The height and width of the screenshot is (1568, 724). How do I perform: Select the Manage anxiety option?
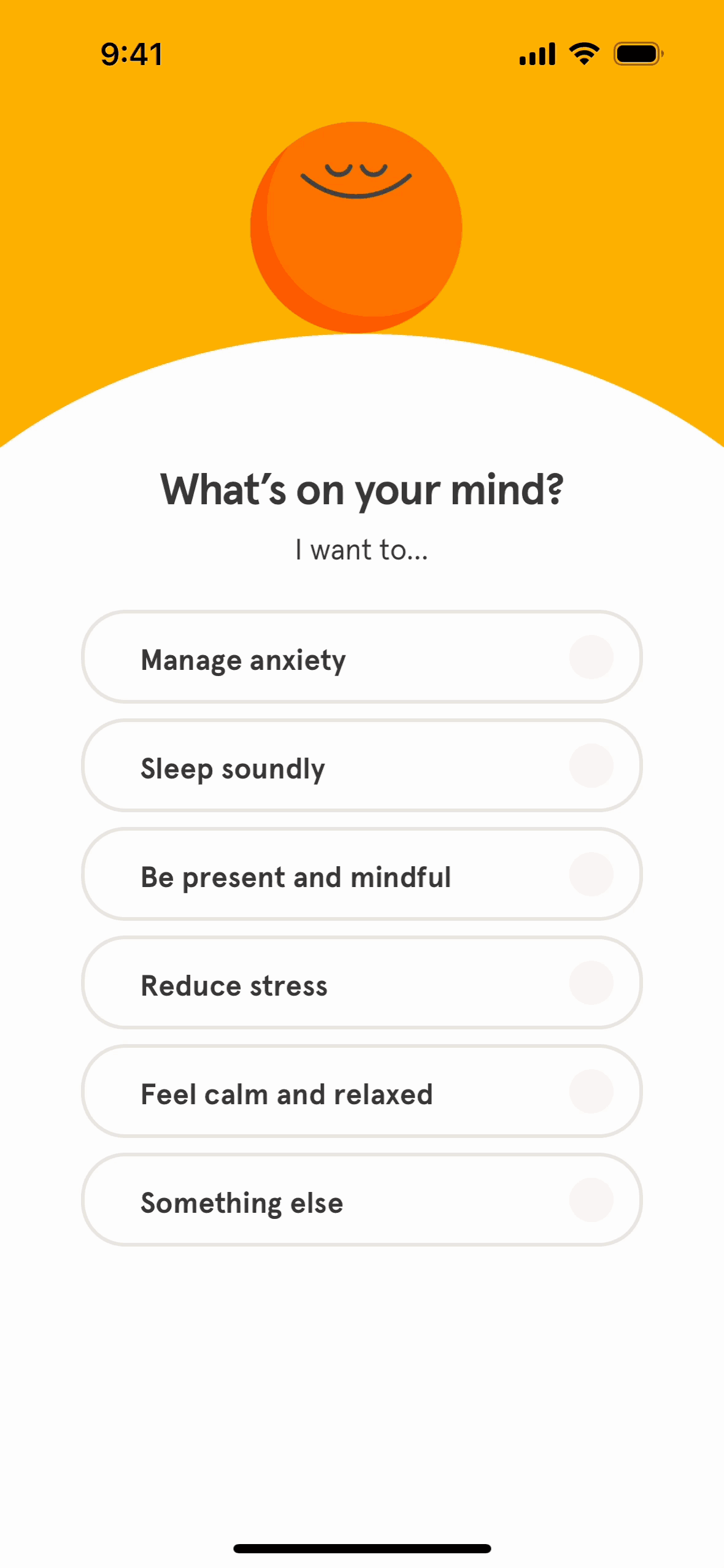coord(361,658)
